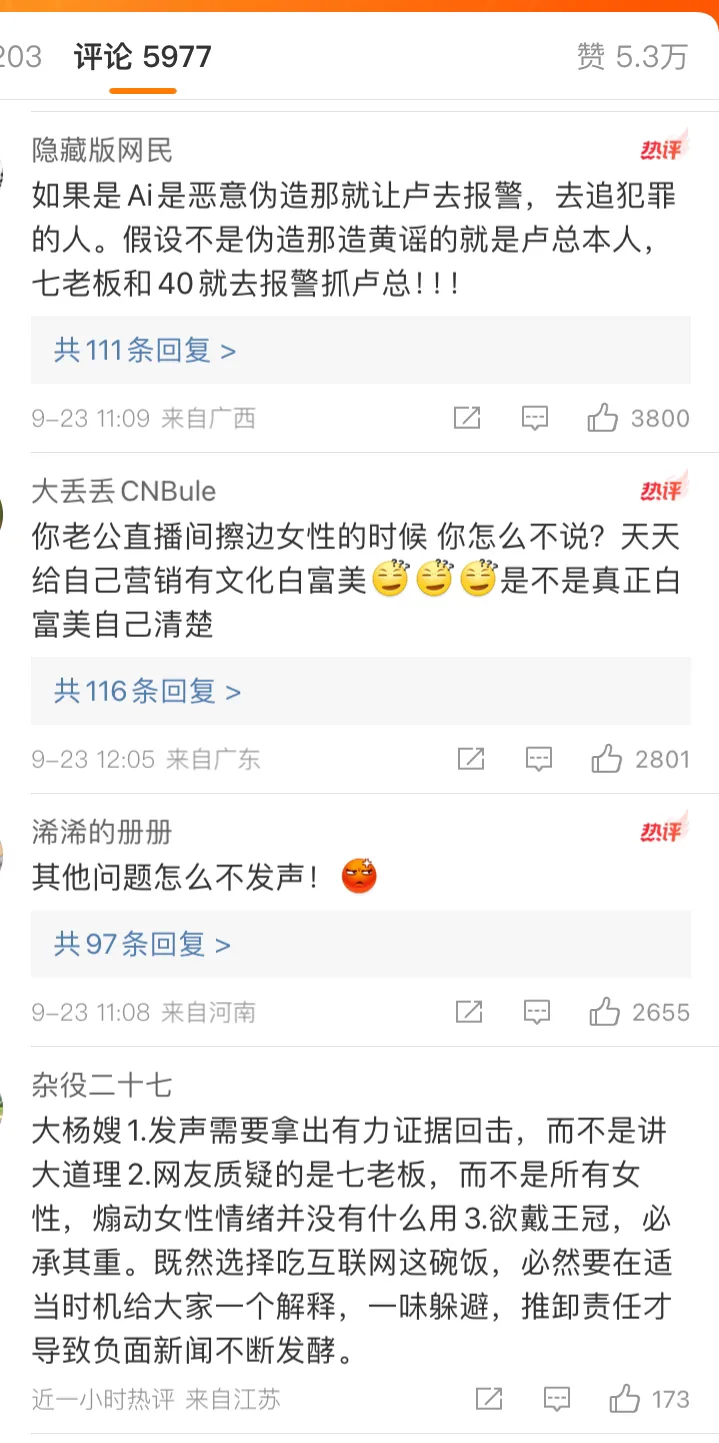
Task: Share 杂役二十七's comment
Action: coord(489,1398)
